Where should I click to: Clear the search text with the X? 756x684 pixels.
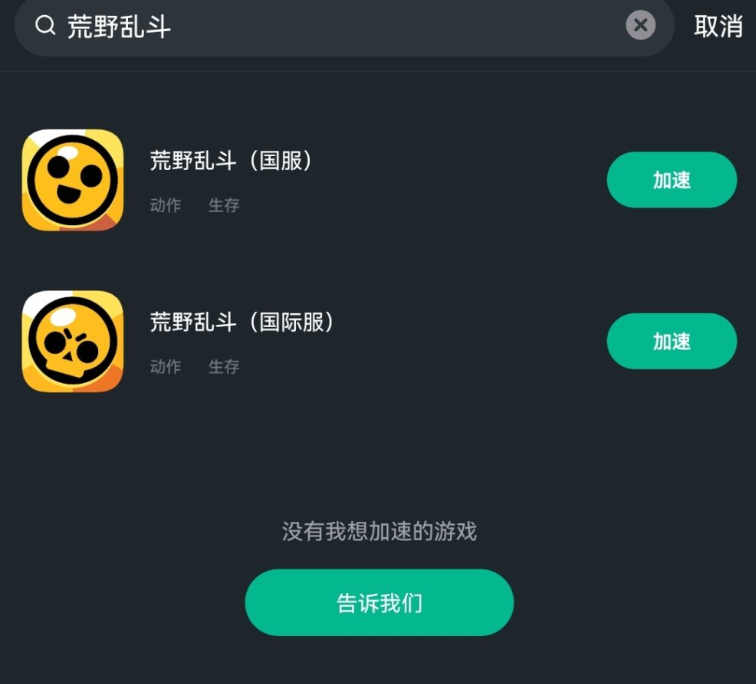[640, 25]
